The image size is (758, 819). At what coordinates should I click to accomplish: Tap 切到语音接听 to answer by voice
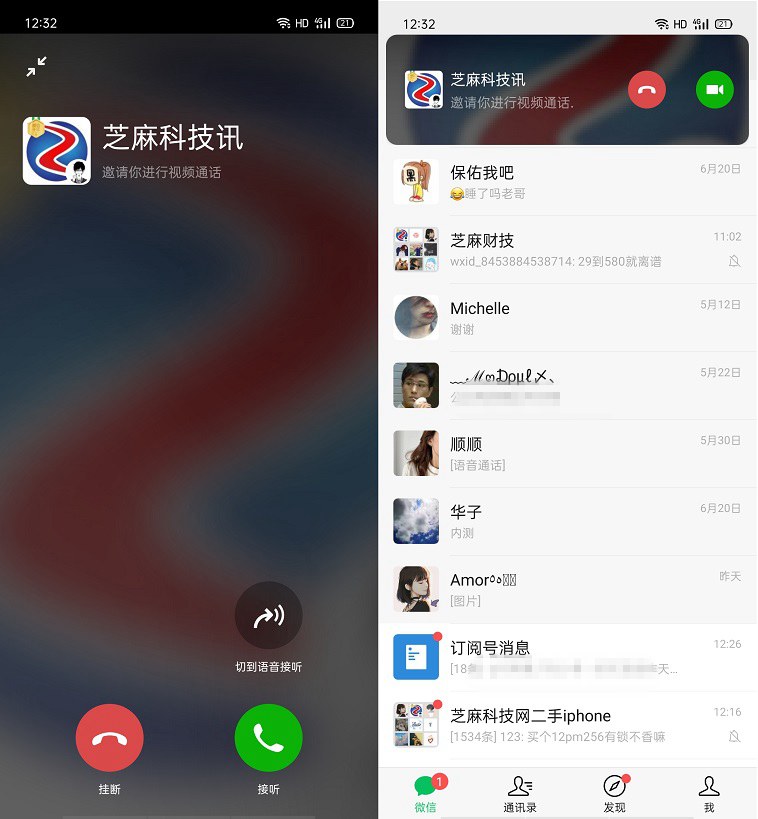tap(268, 616)
